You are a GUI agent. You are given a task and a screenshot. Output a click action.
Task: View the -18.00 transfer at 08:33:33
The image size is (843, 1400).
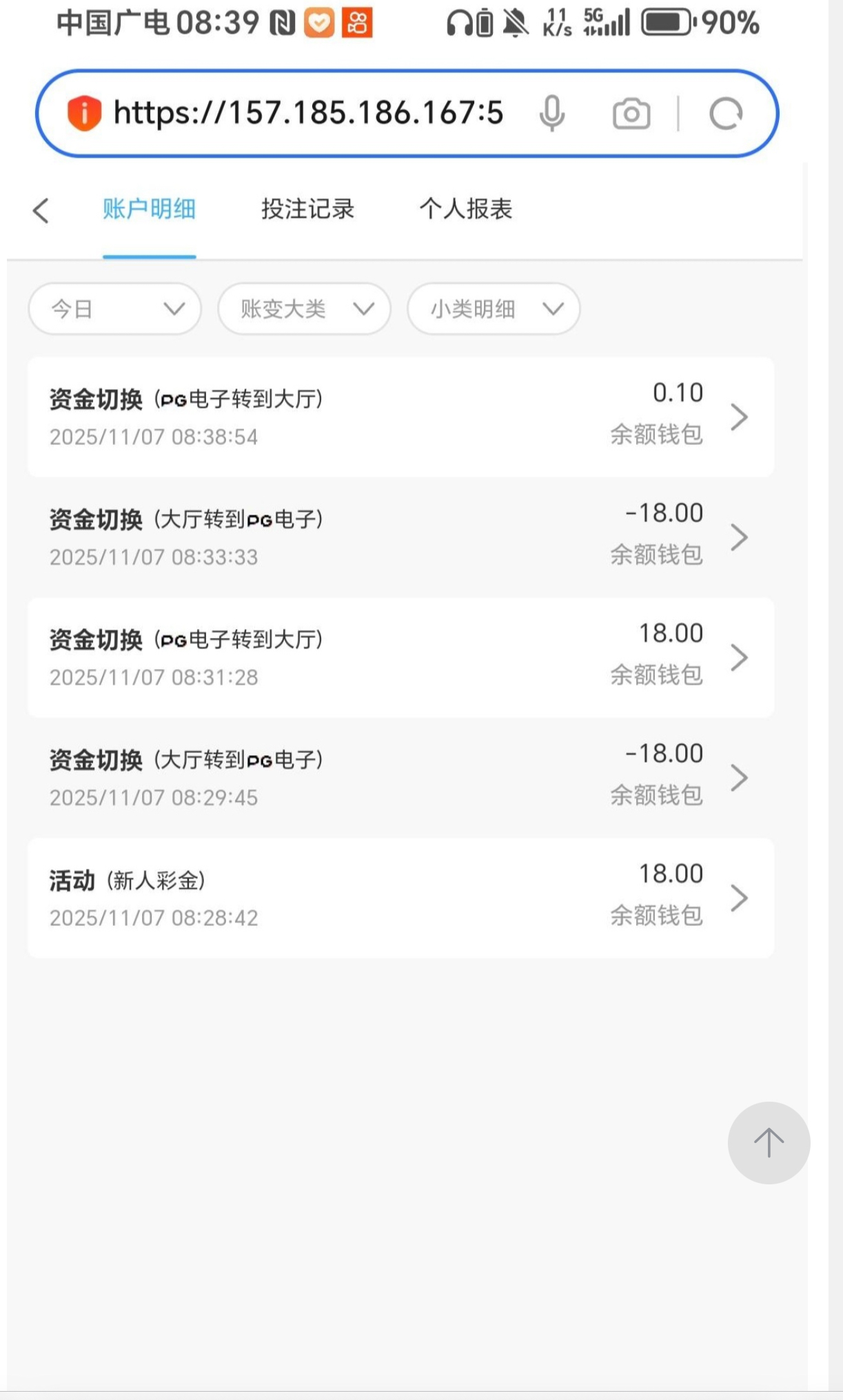point(400,537)
